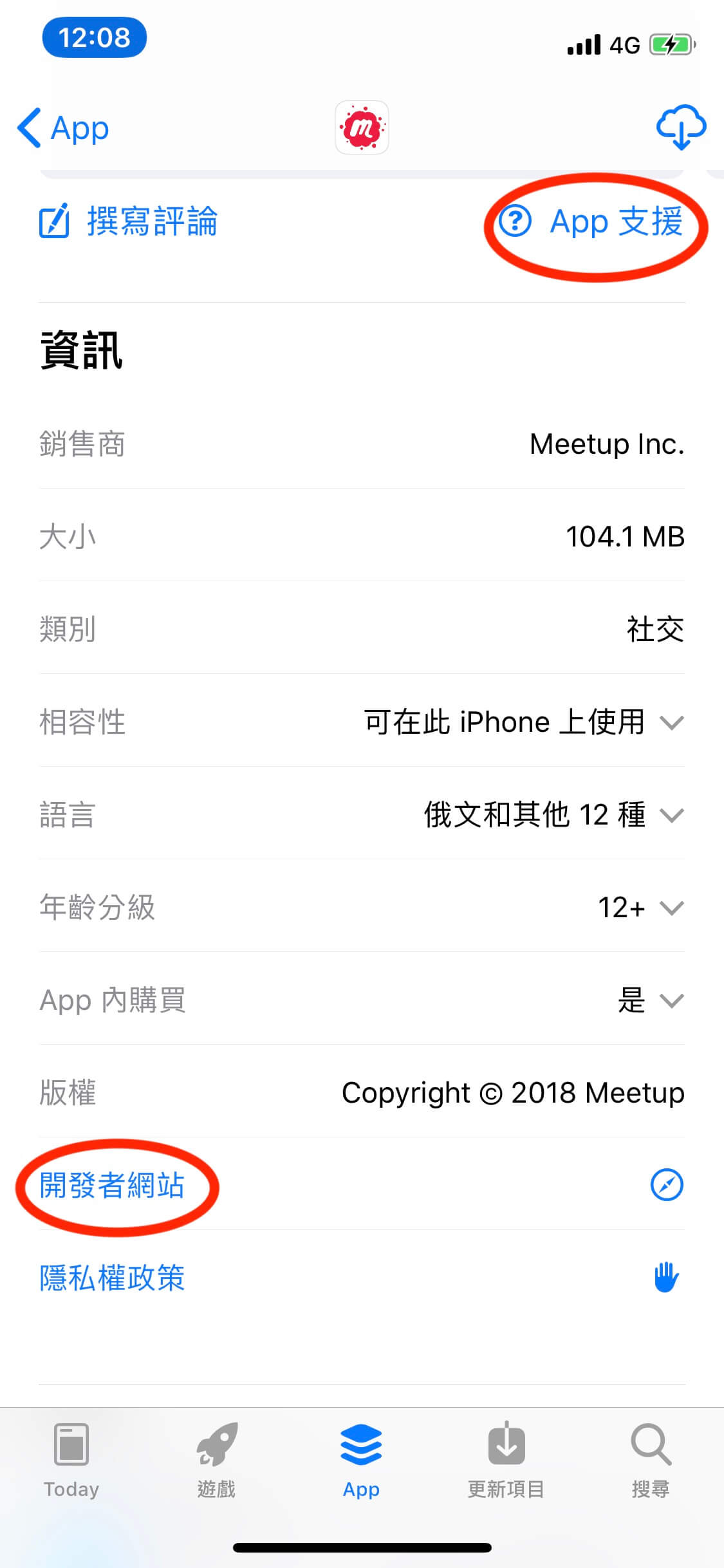Select the App tab
The height and width of the screenshot is (1568, 724).
361,1460
